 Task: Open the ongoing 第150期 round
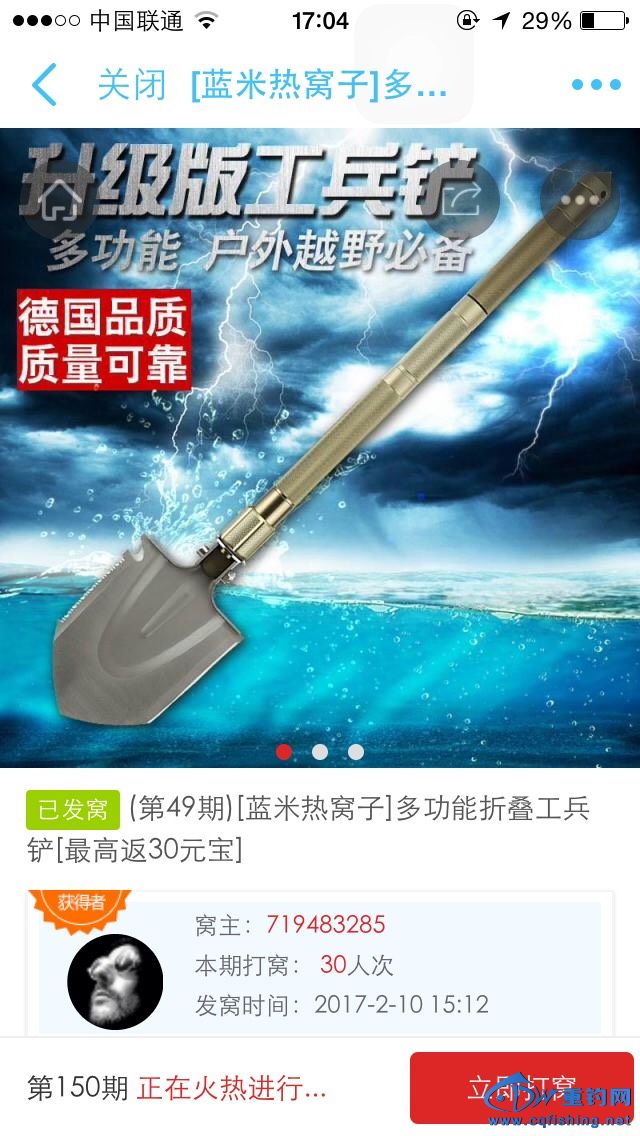pyautogui.click(x=176, y=1088)
